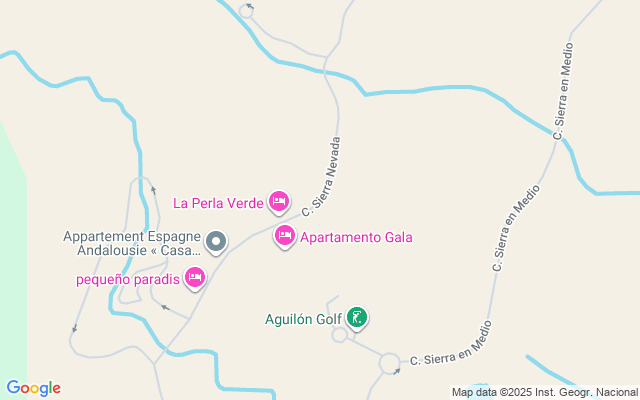Select the Apartamento Gala hotel pin
This screenshot has width=640, height=400.
(285, 237)
